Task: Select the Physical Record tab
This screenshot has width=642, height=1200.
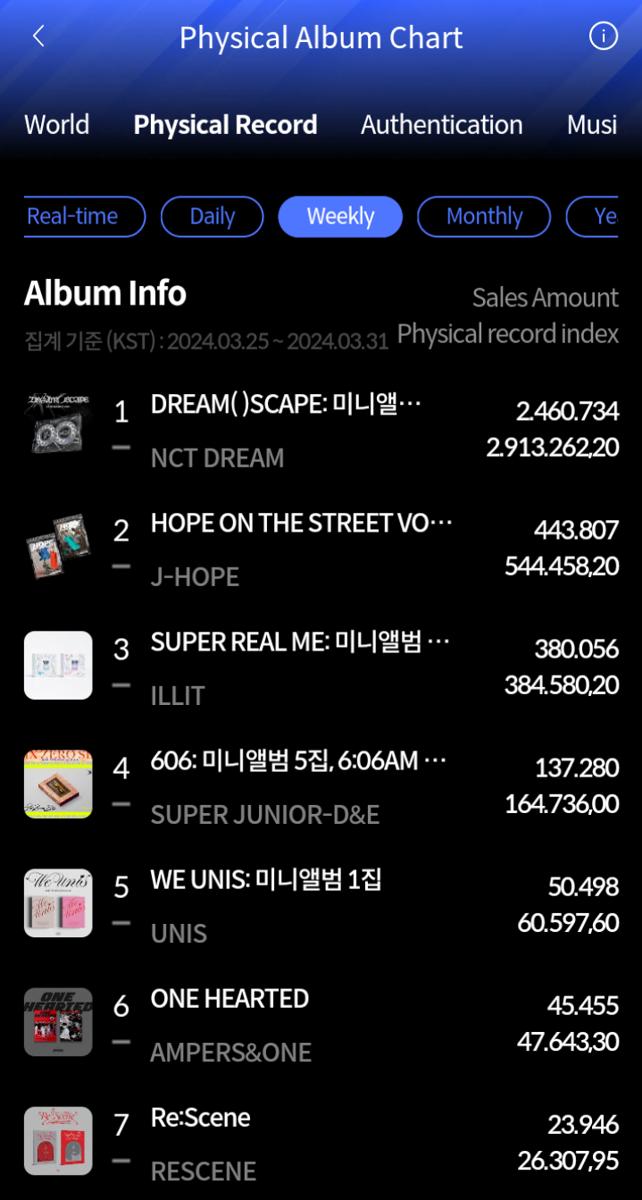Action: point(225,125)
